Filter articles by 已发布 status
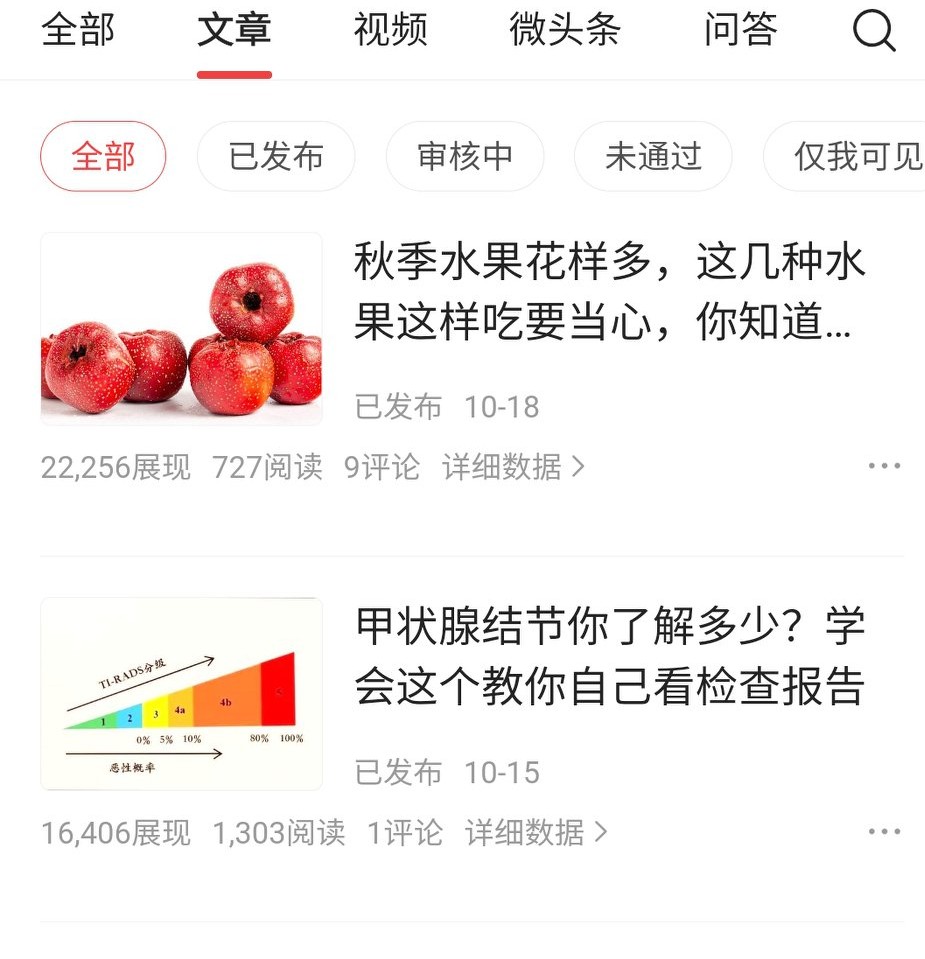The width and height of the screenshot is (925, 959). click(276, 156)
